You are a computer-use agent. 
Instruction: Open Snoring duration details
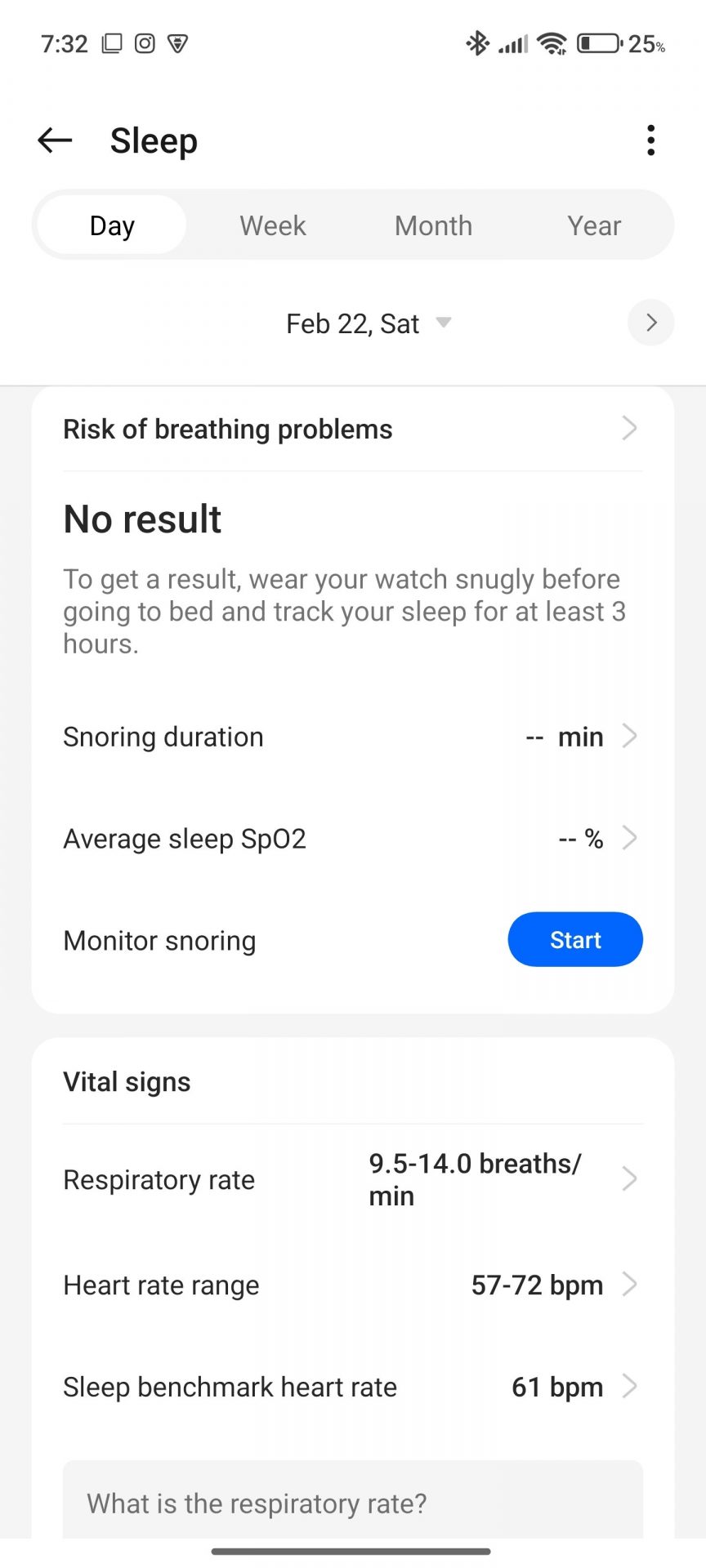coord(351,737)
